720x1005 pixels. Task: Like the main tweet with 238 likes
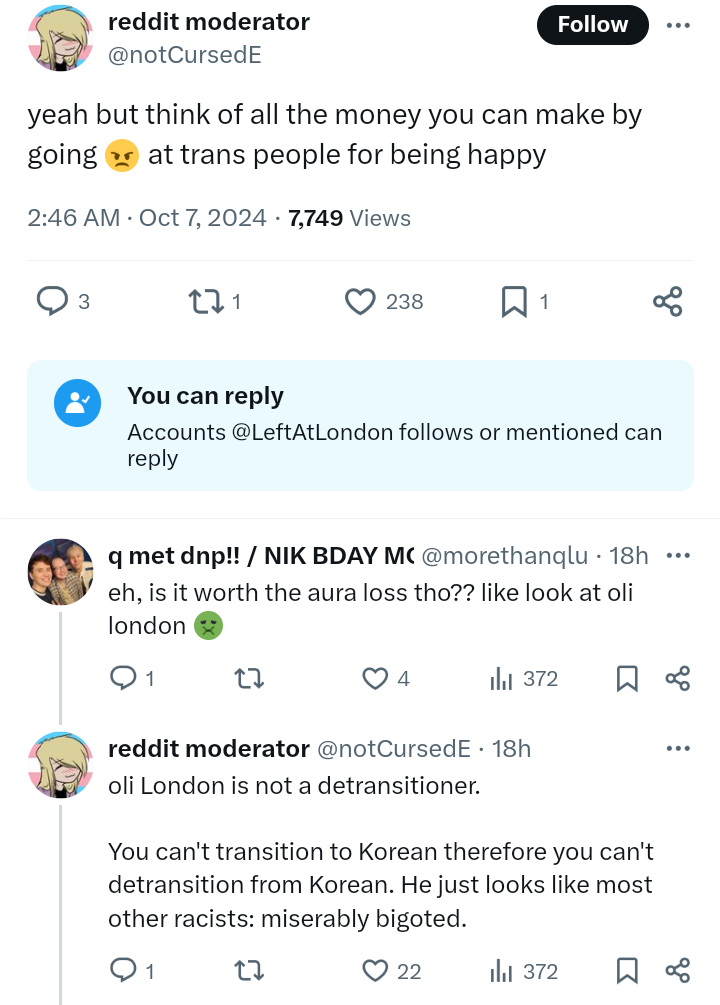360,301
